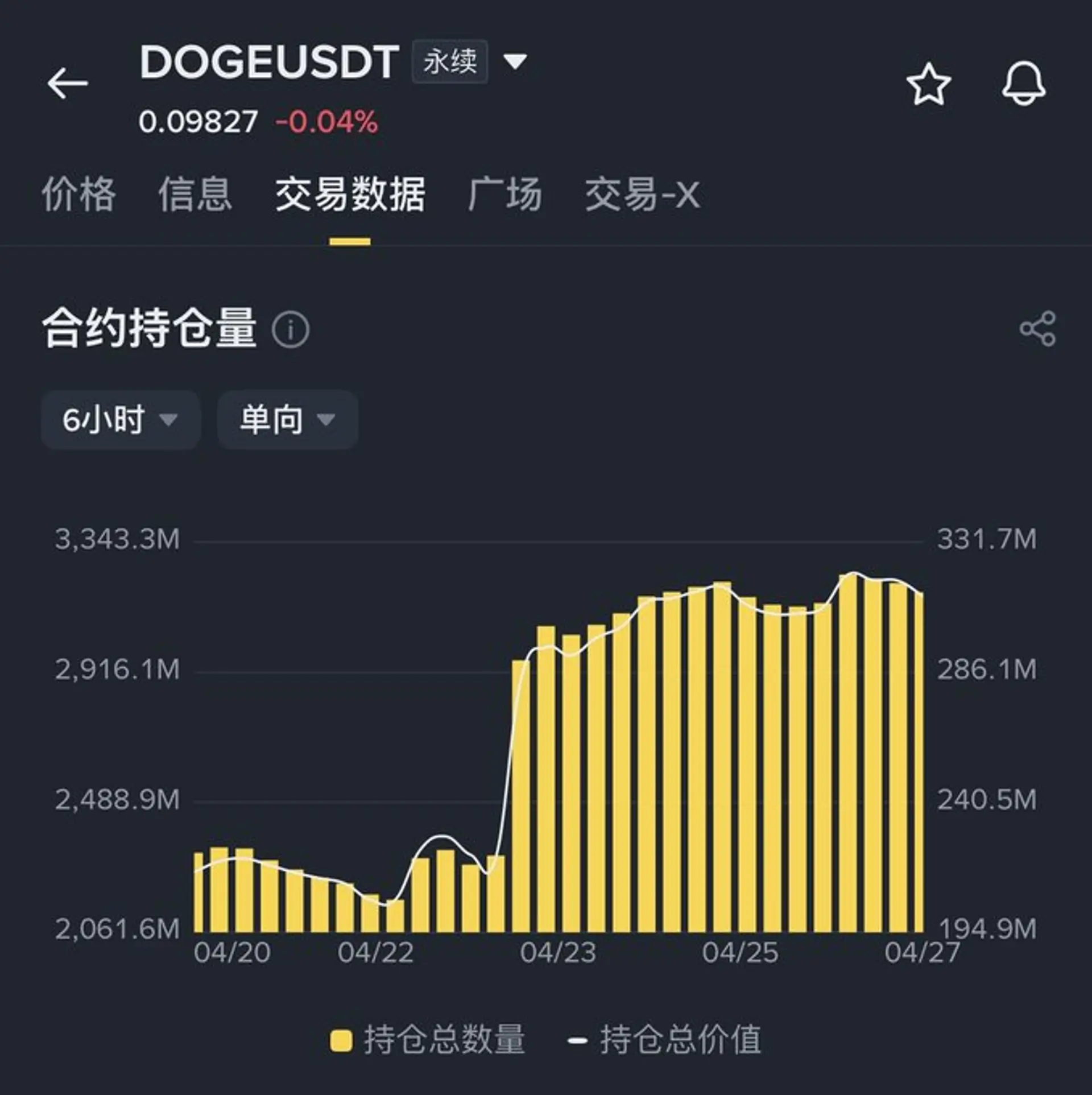This screenshot has height=1095, width=1092.
Task: Share the open interest chart
Action: pyautogui.click(x=1037, y=329)
